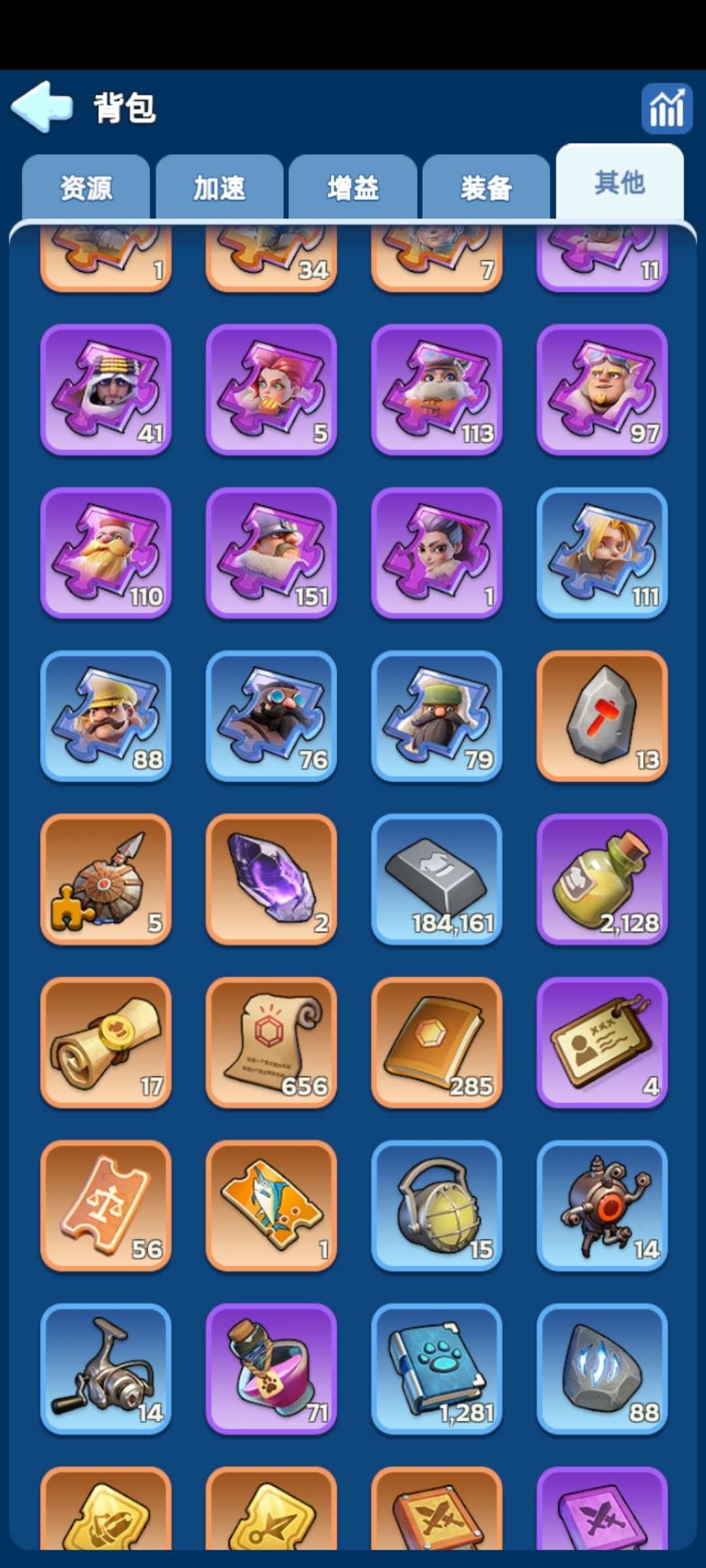The image size is (706, 1568).
Task: Tap the hammer stone item with 13
Action: tap(602, 715)
